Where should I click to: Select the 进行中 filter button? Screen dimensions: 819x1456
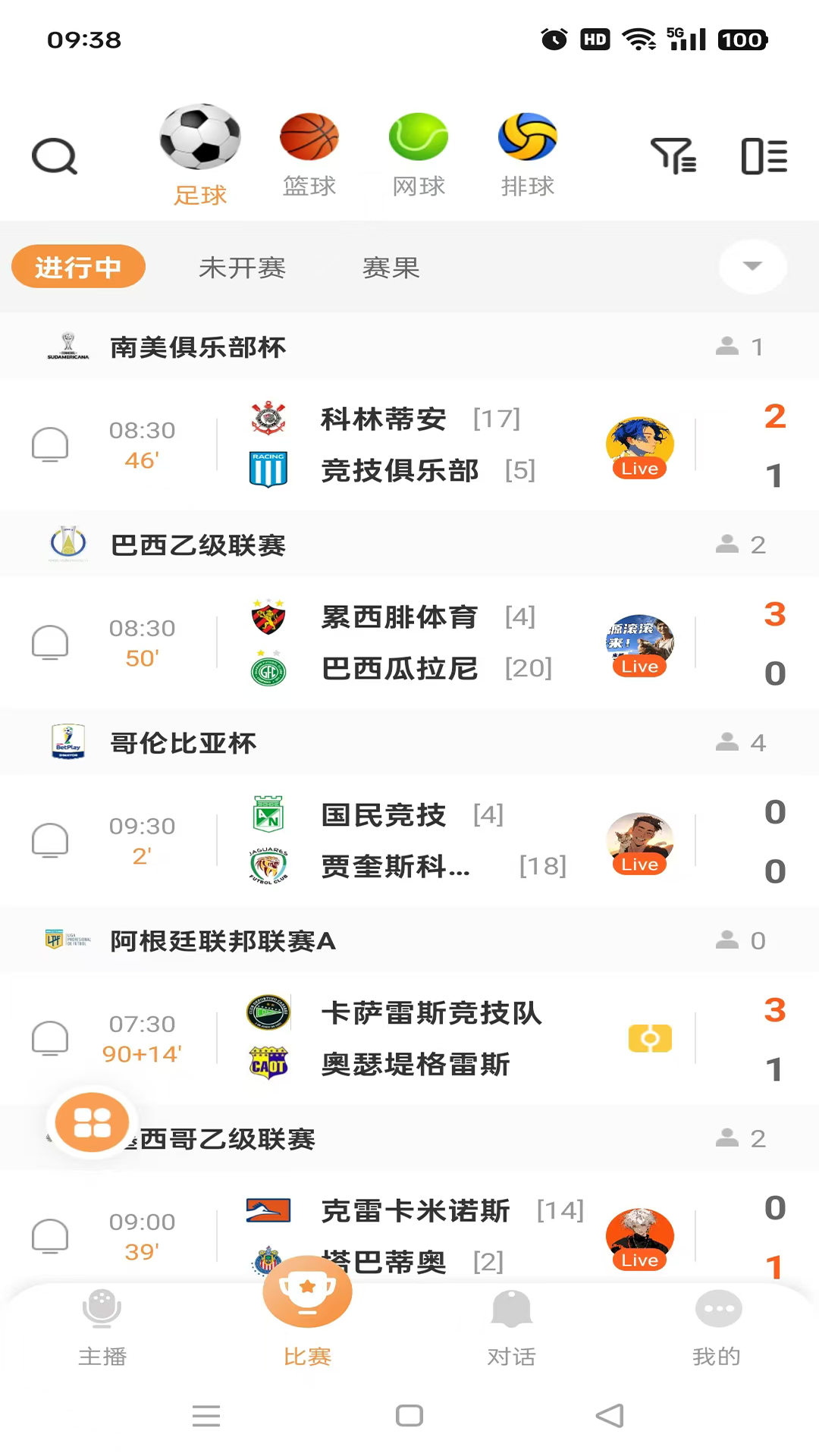78,266
